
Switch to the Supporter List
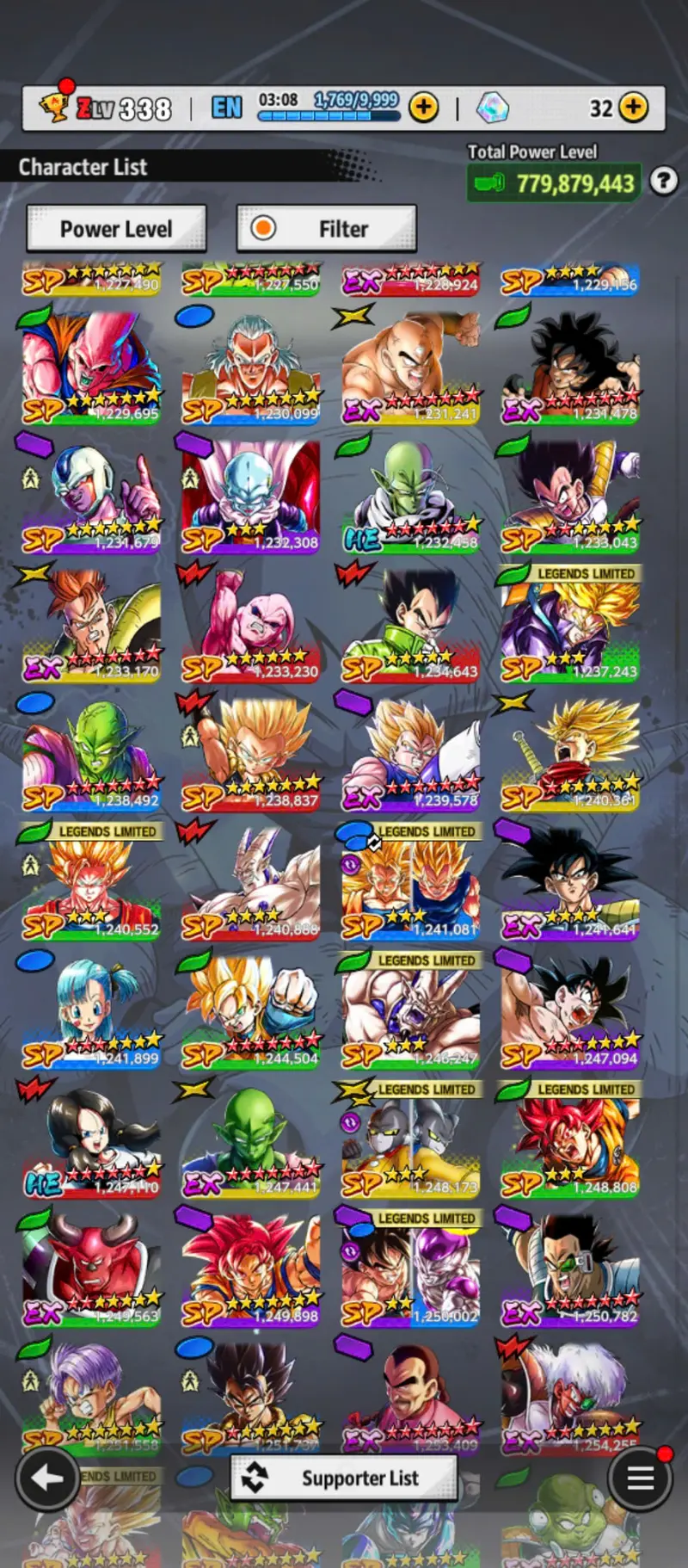tap(343, 1478)
